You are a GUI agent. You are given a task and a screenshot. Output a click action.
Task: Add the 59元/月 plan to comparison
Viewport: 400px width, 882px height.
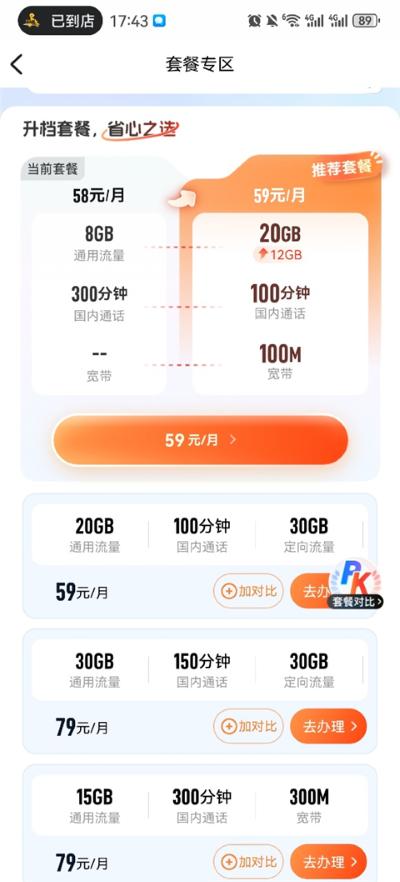tap(248, 591)
